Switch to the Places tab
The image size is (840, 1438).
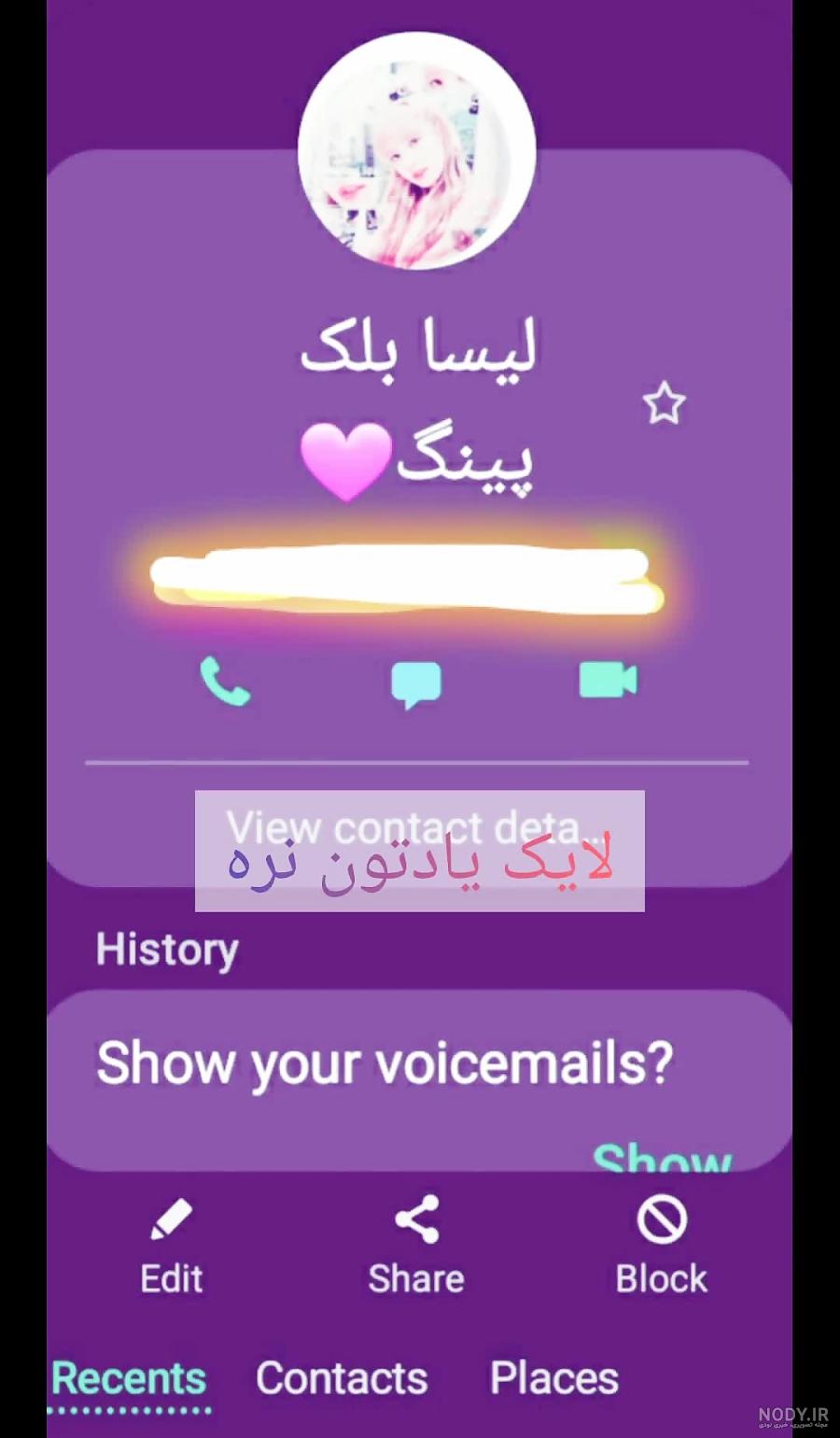coord(554,1378)
